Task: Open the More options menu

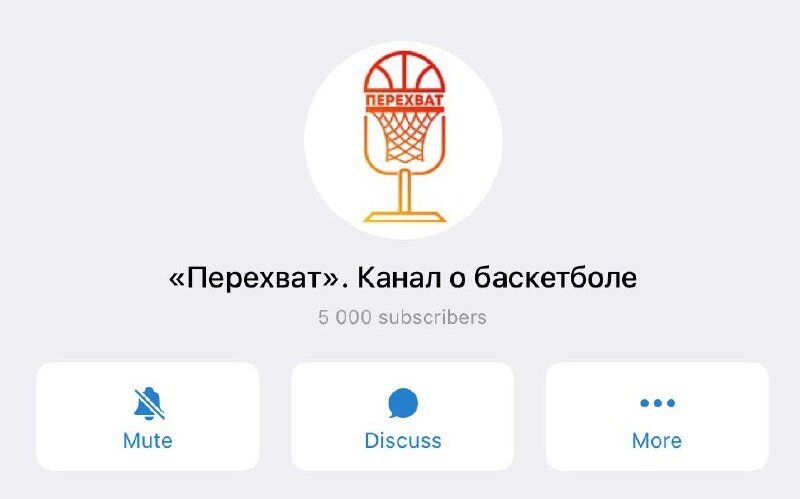Action: [x=657, y=416]
